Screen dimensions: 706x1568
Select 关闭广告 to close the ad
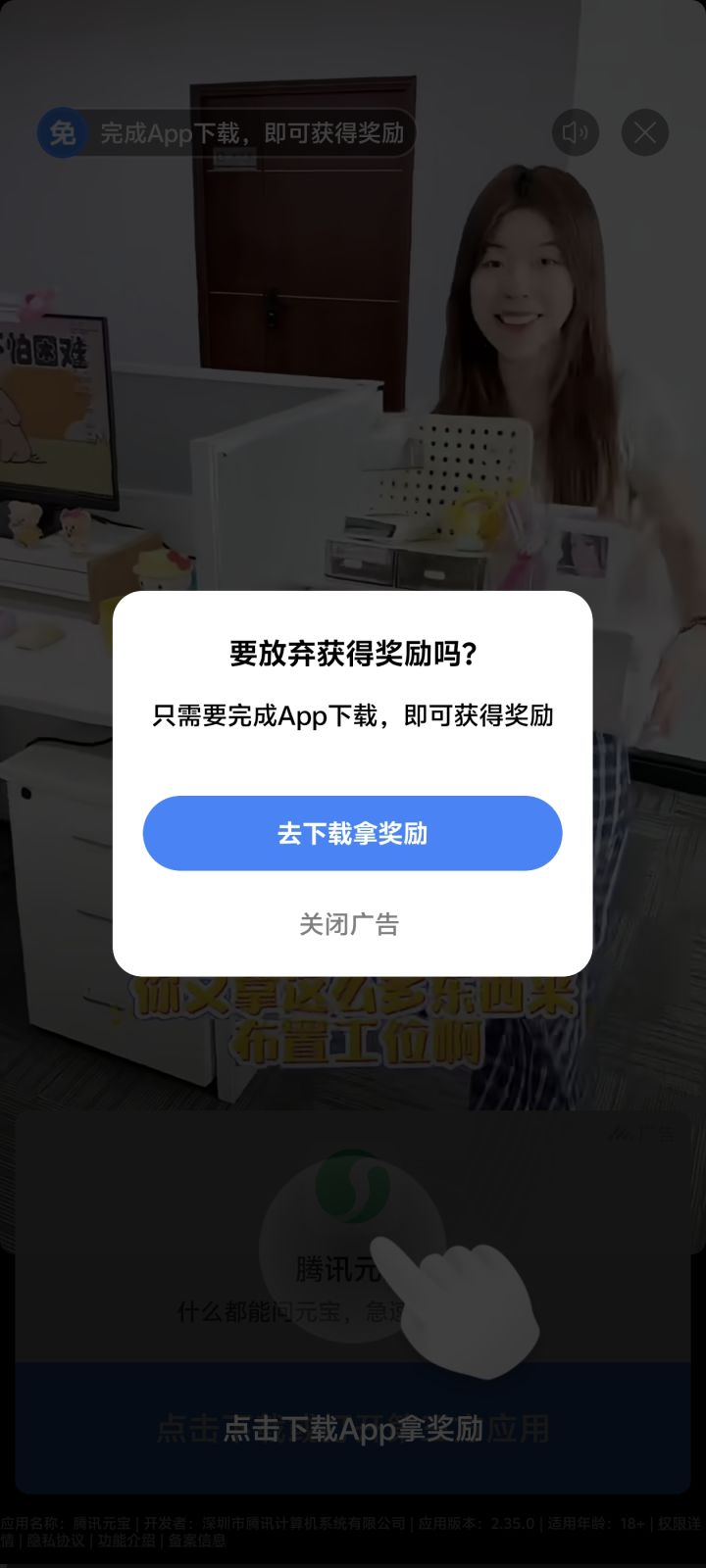(x=351, y=922)
